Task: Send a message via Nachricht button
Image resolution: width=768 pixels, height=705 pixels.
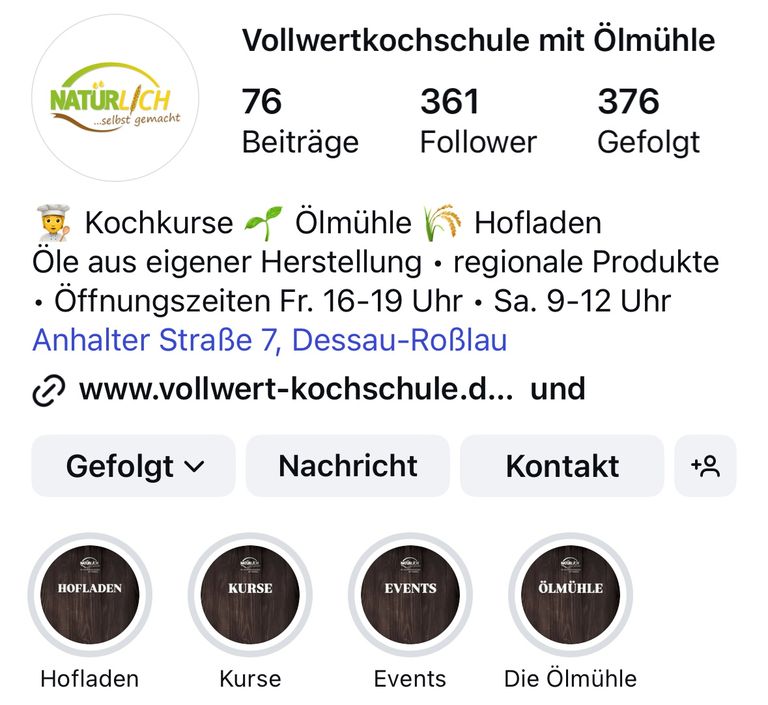Action: coord(347,466)
